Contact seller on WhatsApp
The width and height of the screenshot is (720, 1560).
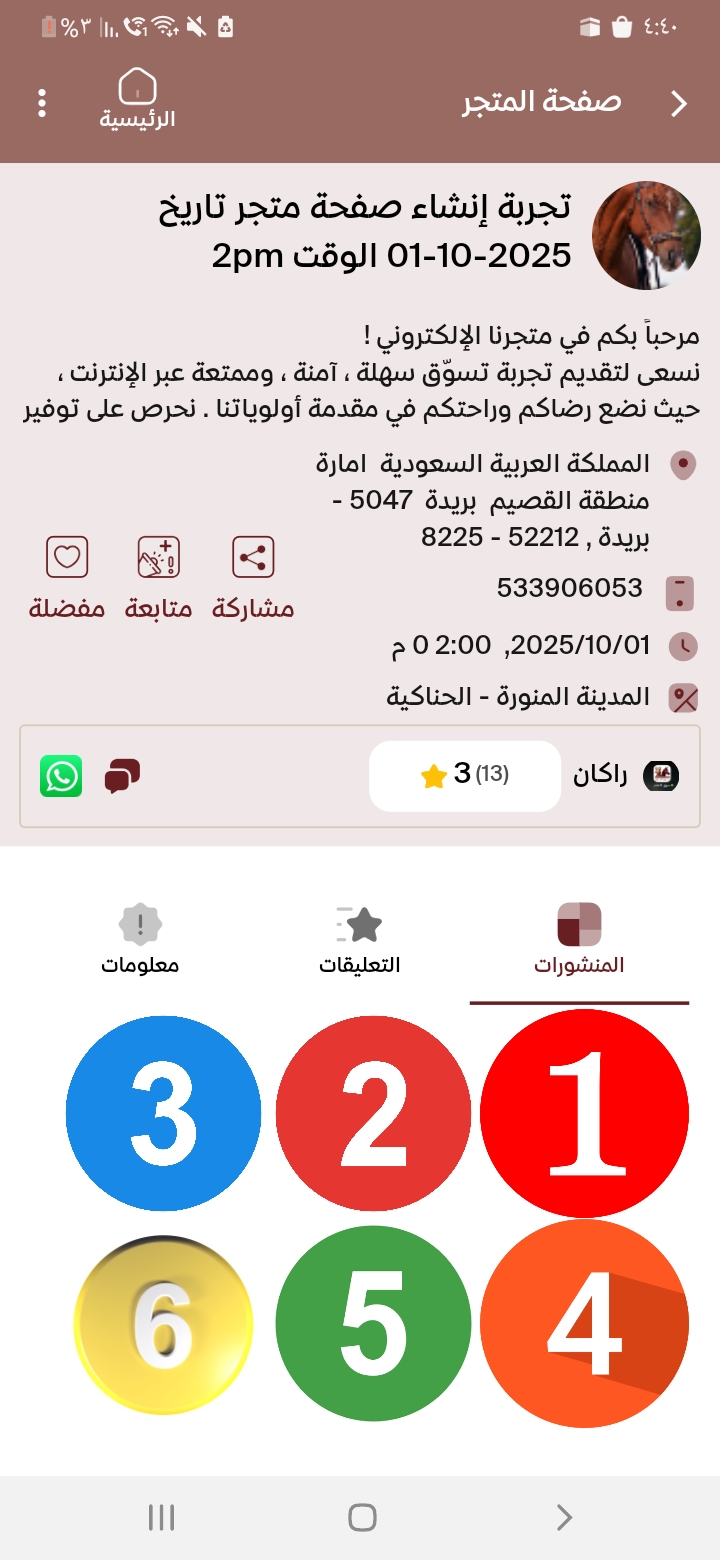click(61, 776)
